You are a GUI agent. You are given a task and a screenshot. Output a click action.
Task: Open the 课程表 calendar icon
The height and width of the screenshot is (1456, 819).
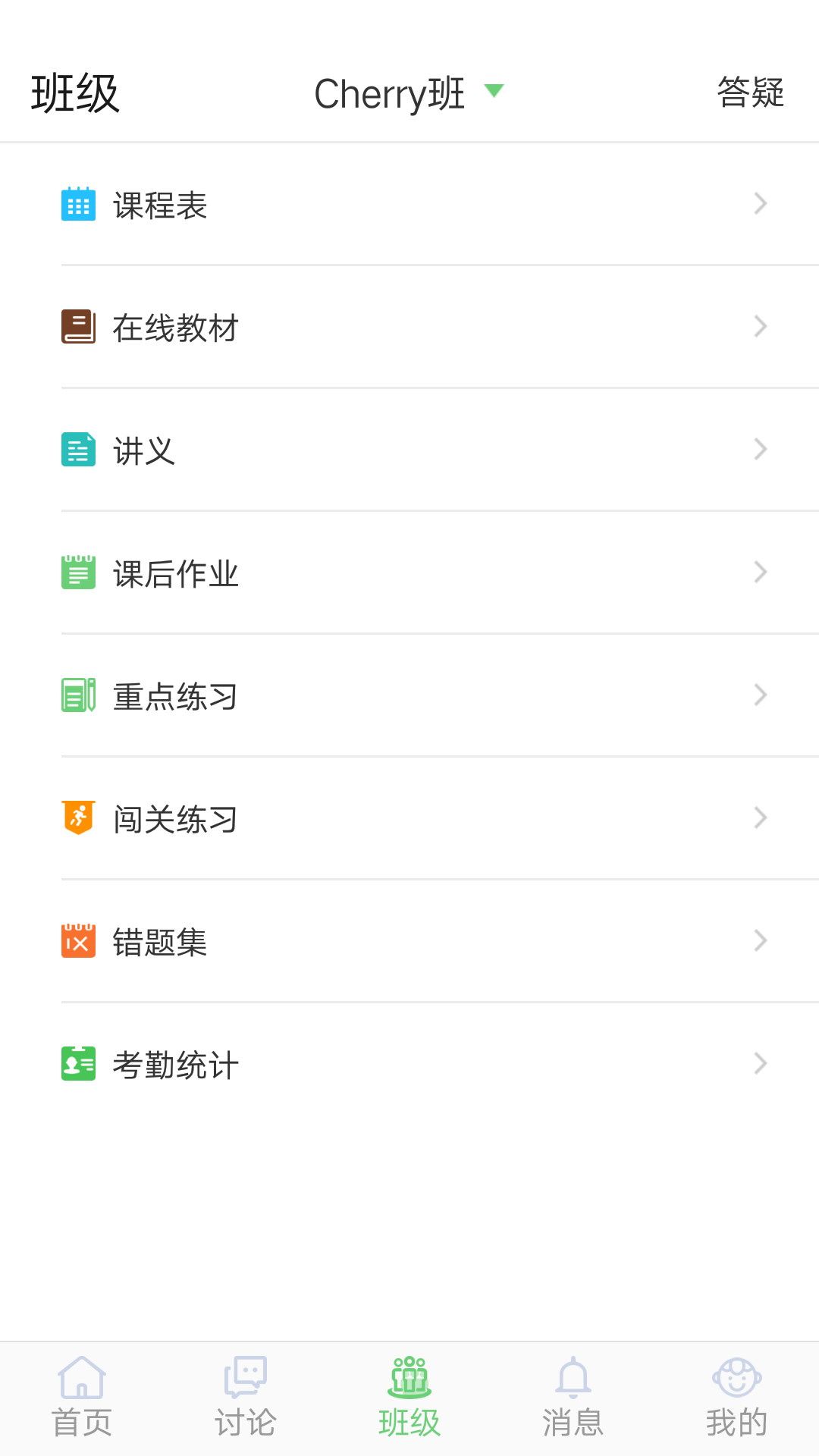(77, 203)
